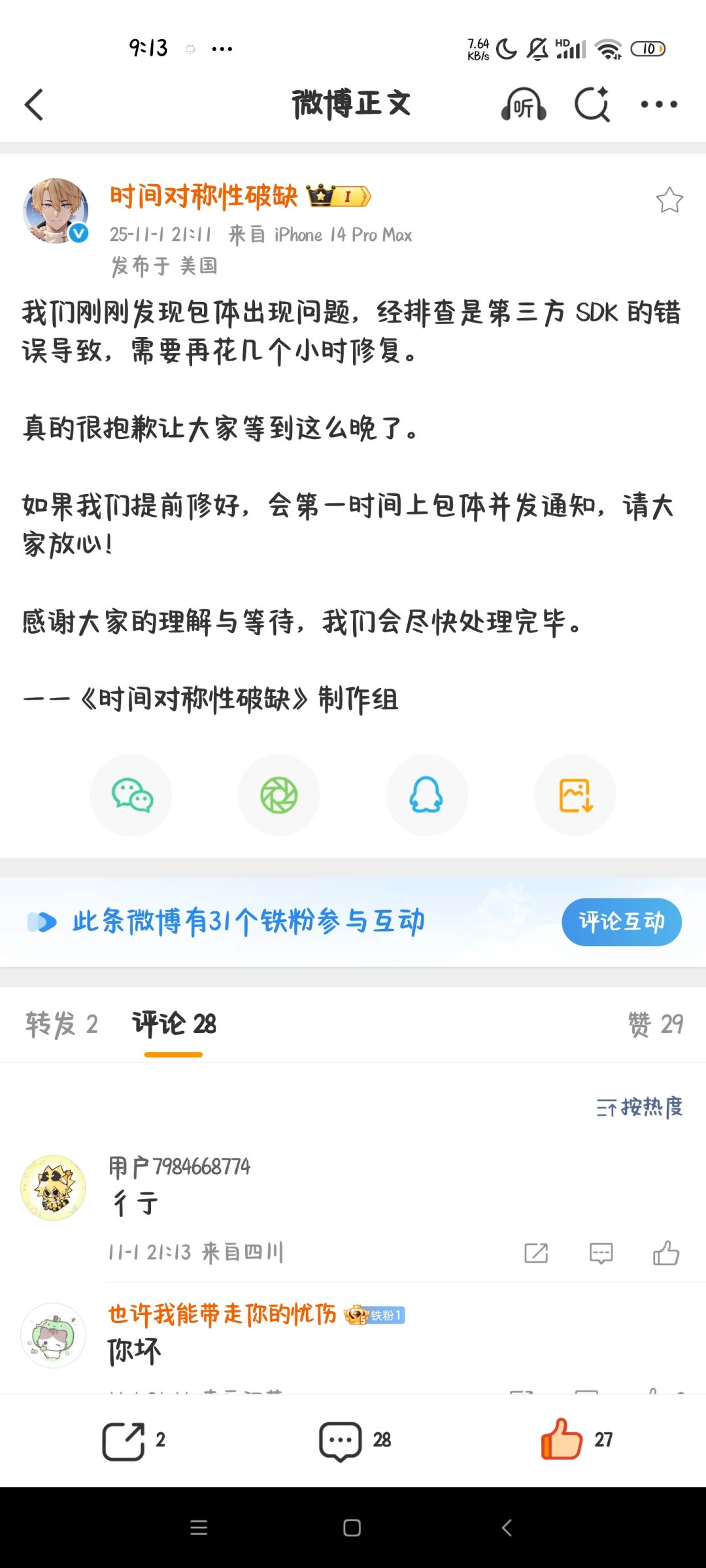This screenshot has width=706, height=1568.
Task: Repost 用户7984668774's comment
Action: 536,1253
